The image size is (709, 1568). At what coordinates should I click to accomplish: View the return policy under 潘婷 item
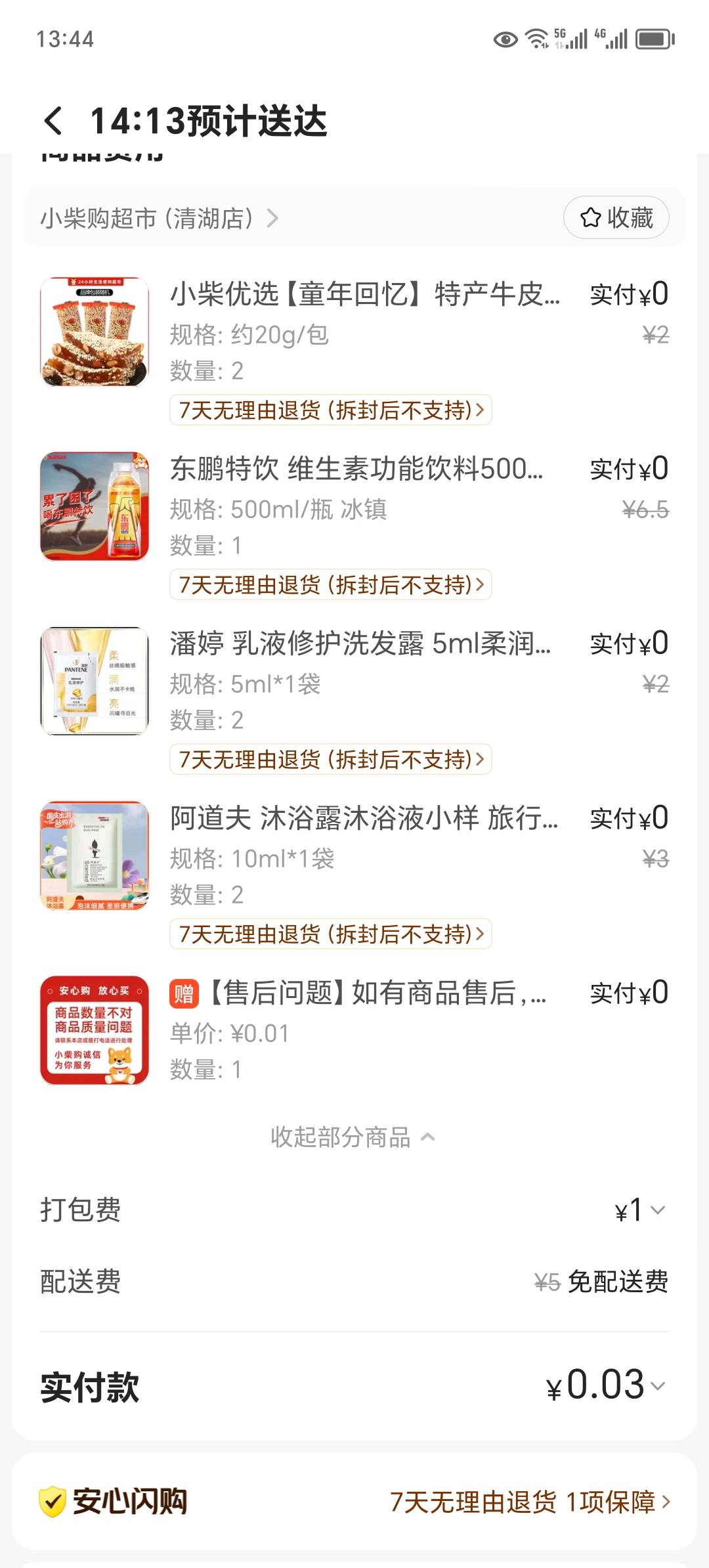[x=330, y=759]
